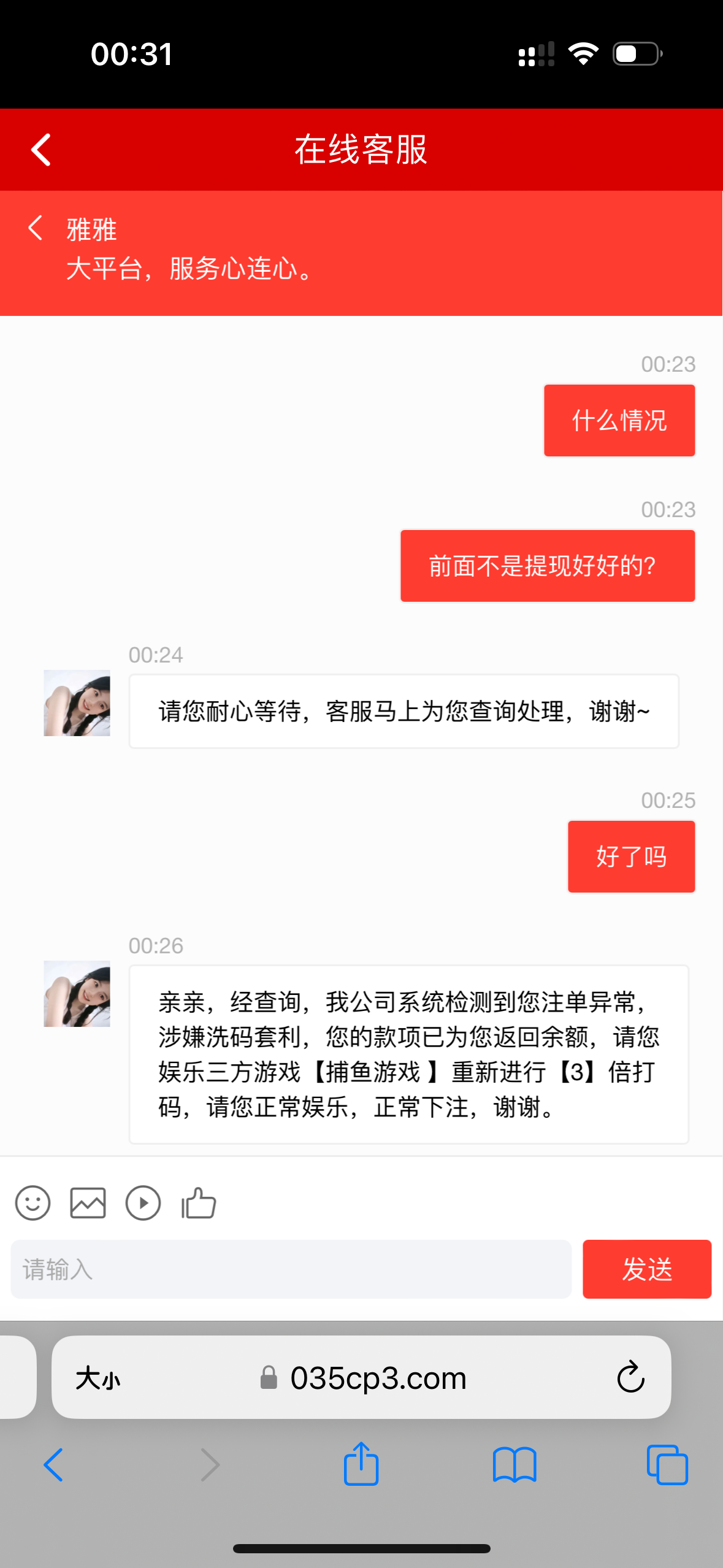Image resolution: width=723 pixels, height=1568 pixels.
Task: Tap the 在线客服 header title
Action: point(361,149)
